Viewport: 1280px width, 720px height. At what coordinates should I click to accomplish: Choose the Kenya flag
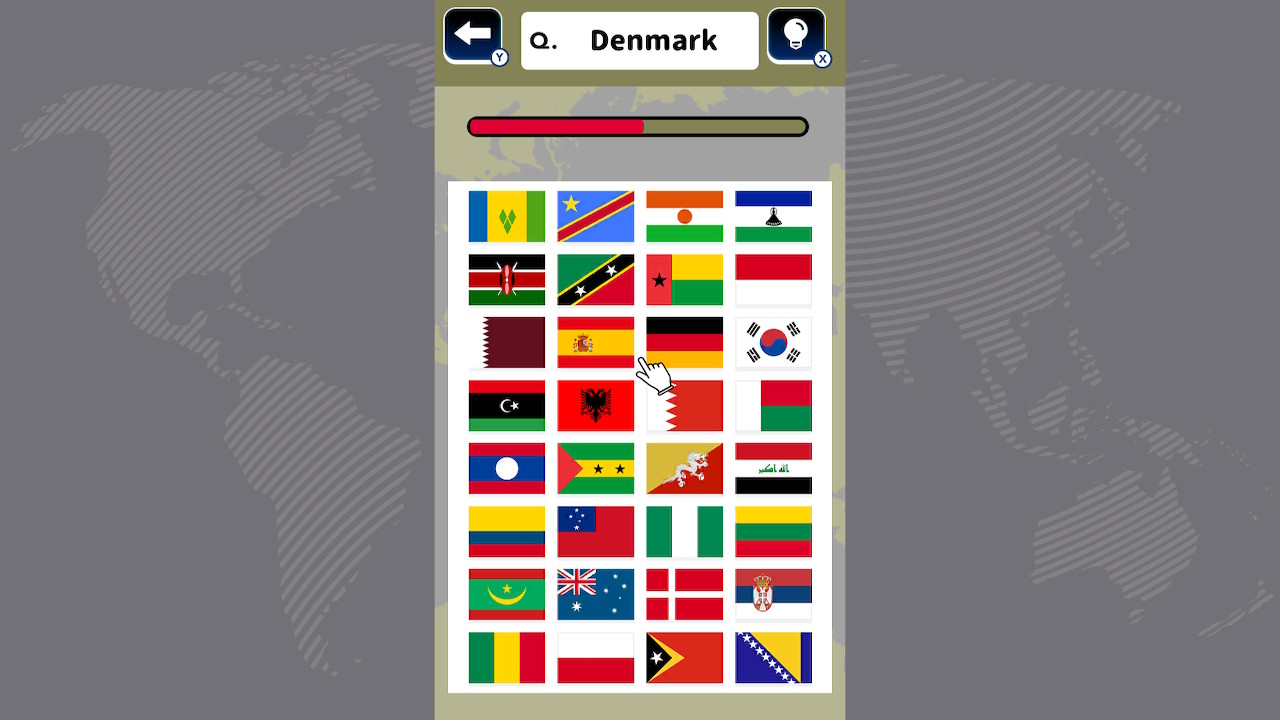click(506, 279)
